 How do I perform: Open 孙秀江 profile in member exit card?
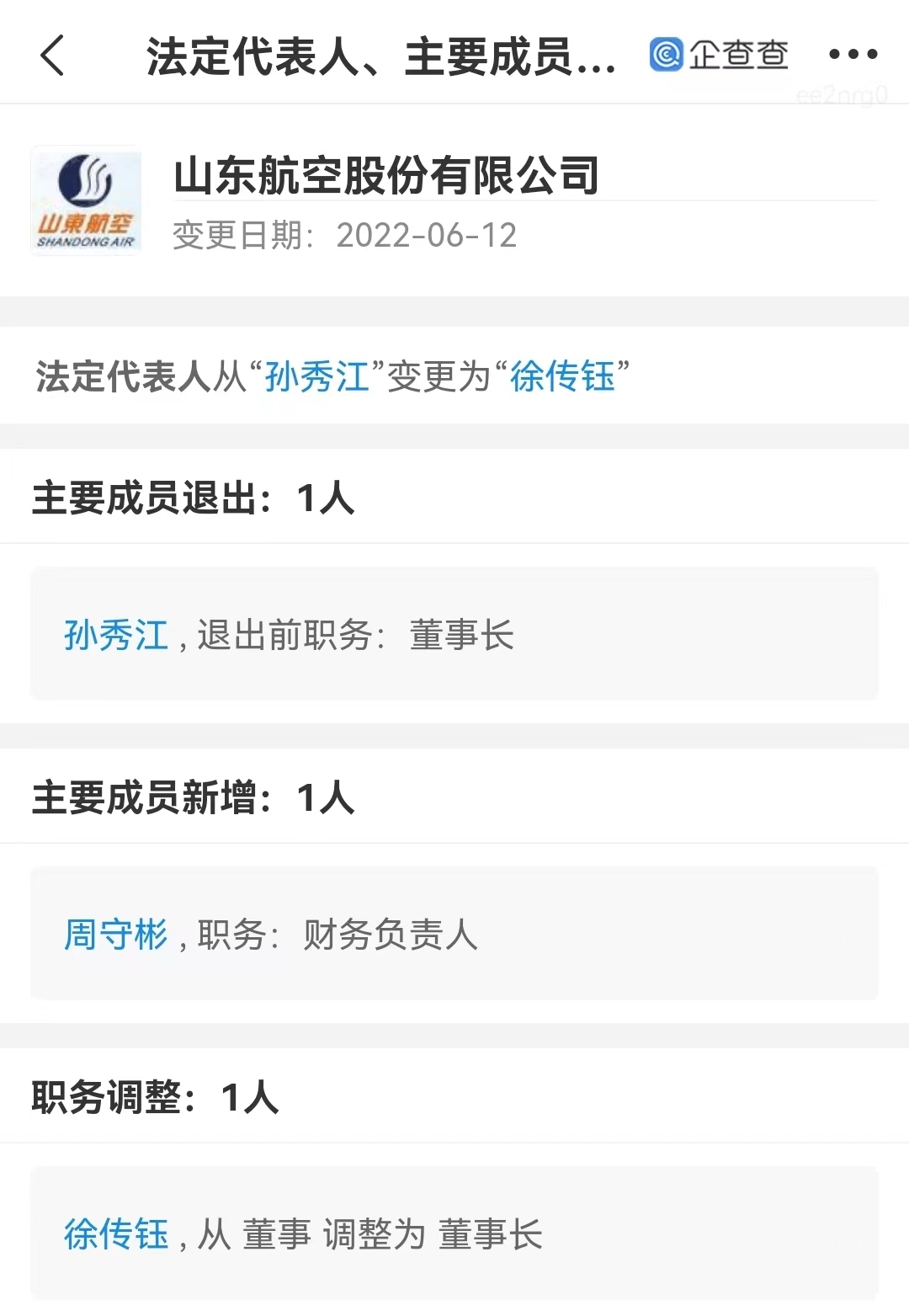[x=116, y=635]
